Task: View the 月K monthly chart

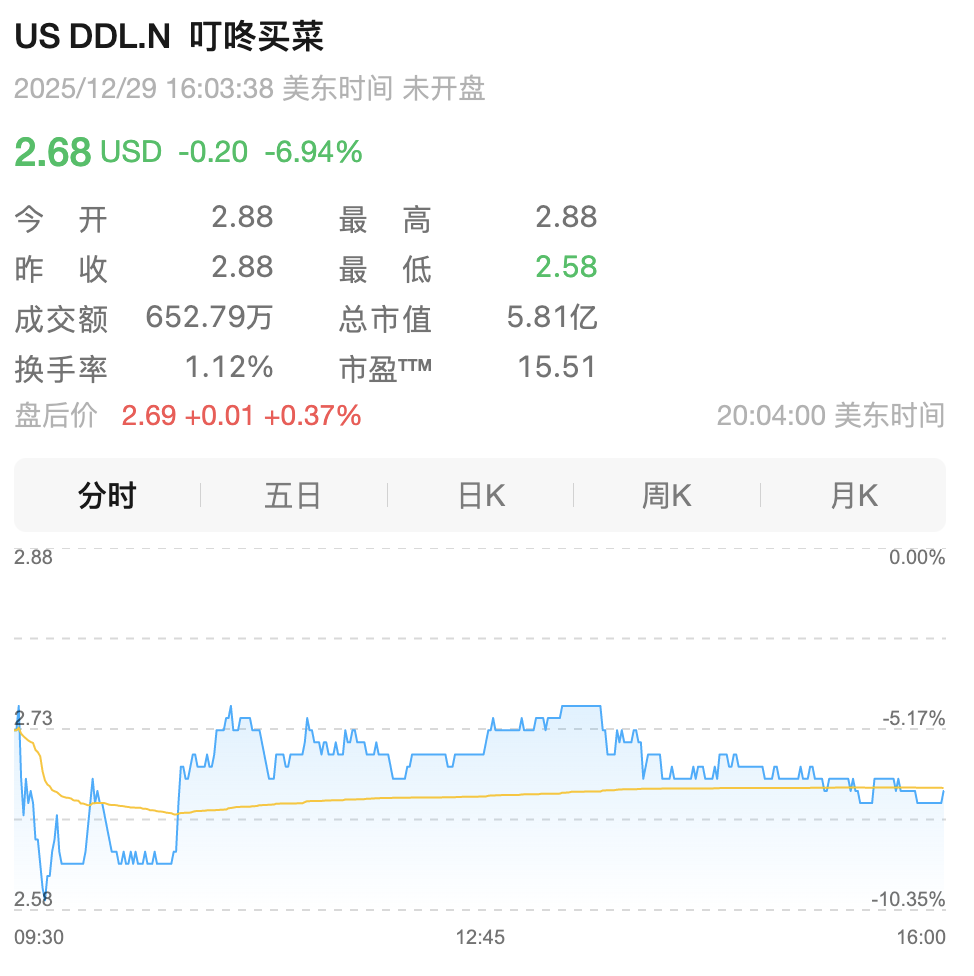Action: (x=853, y=495)
